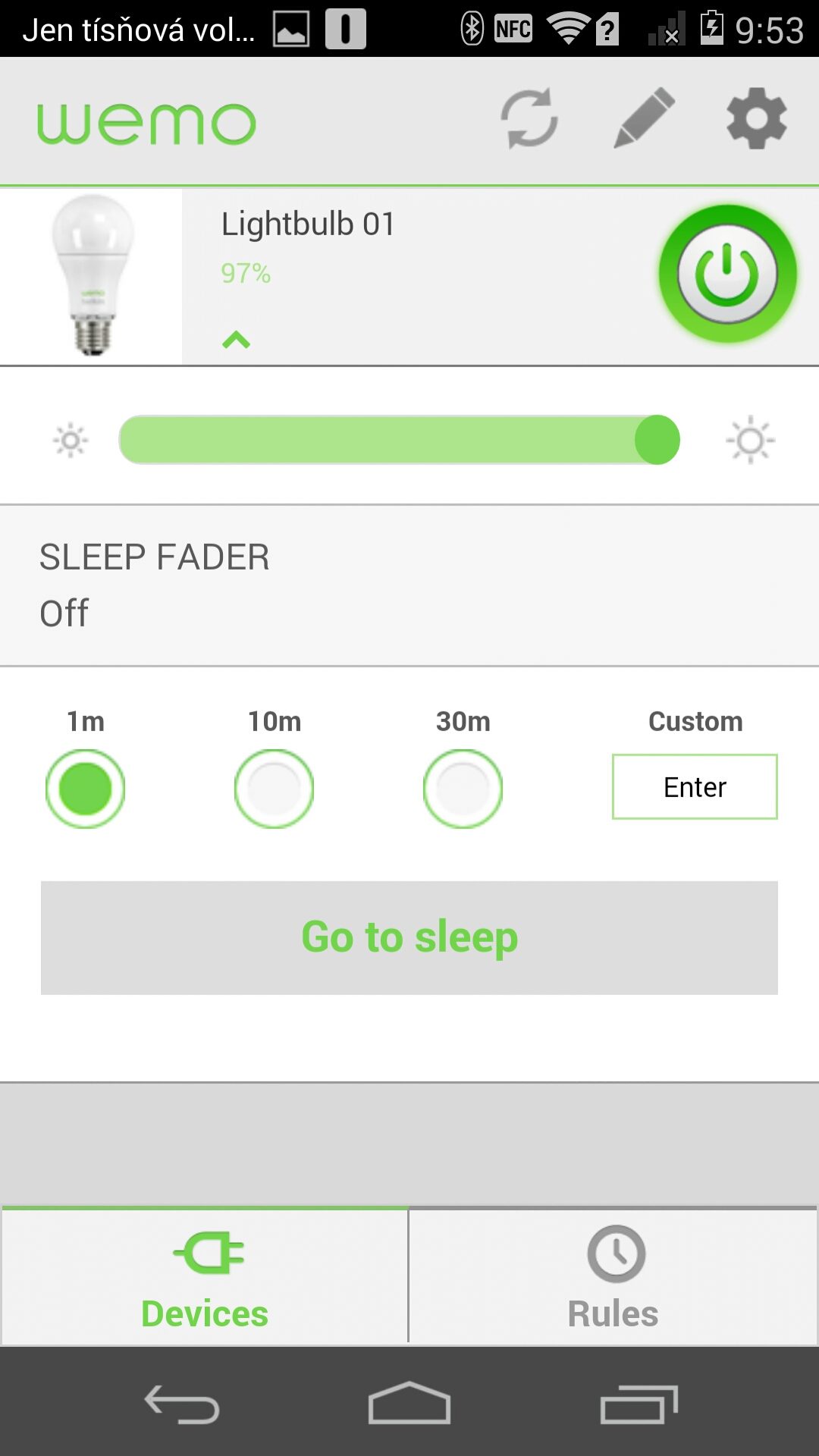Collapse the Lightbulb 01 details chevron
Image resolution: width=819 pixels, height=1456 pixels.
tap(236, 339)
